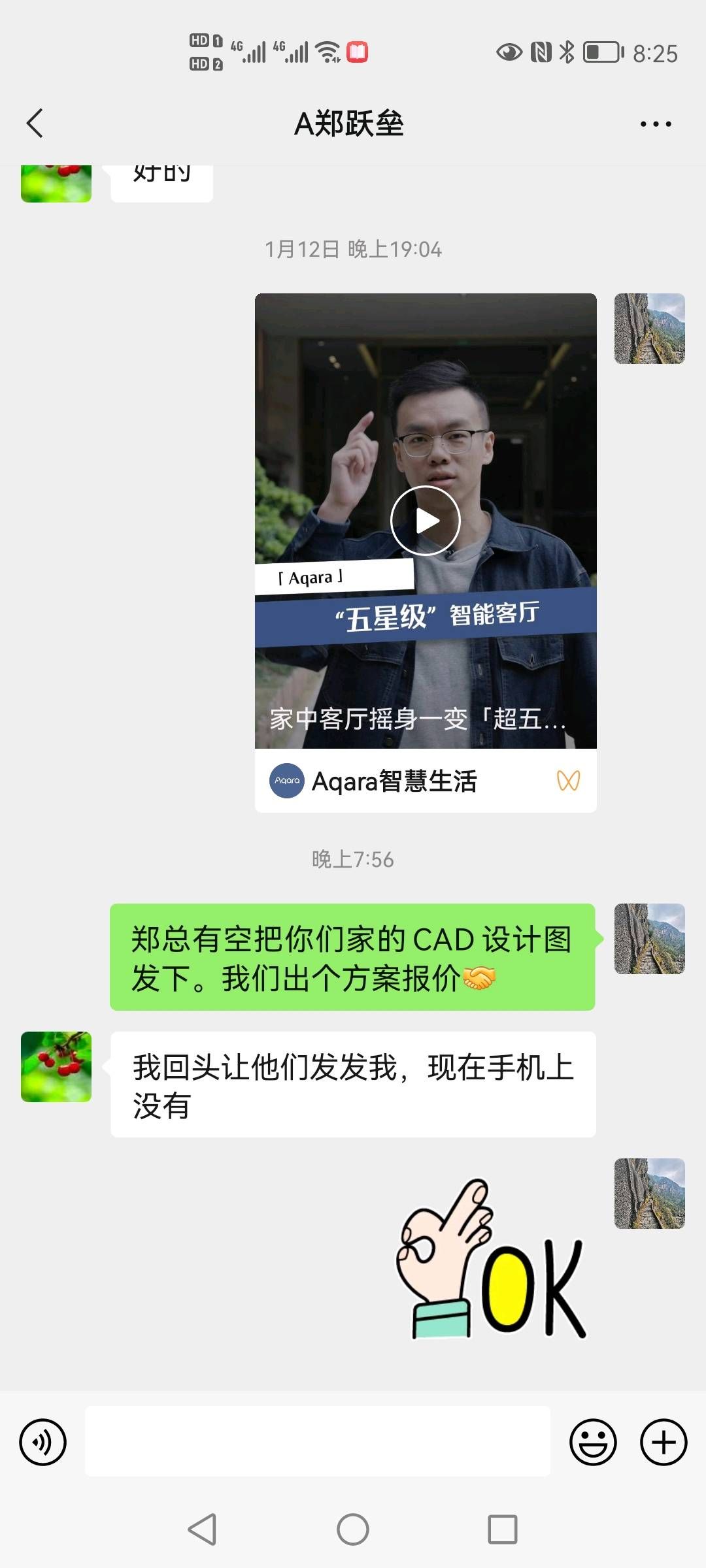
Task: Focus the message text field
Action: coord(318,1442)
